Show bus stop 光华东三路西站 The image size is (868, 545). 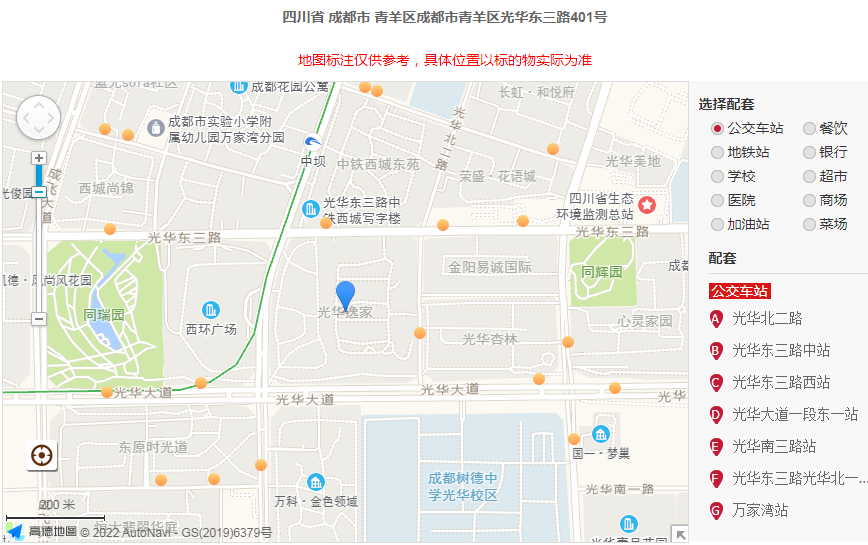pyautogui.click(x=781, y=383)
